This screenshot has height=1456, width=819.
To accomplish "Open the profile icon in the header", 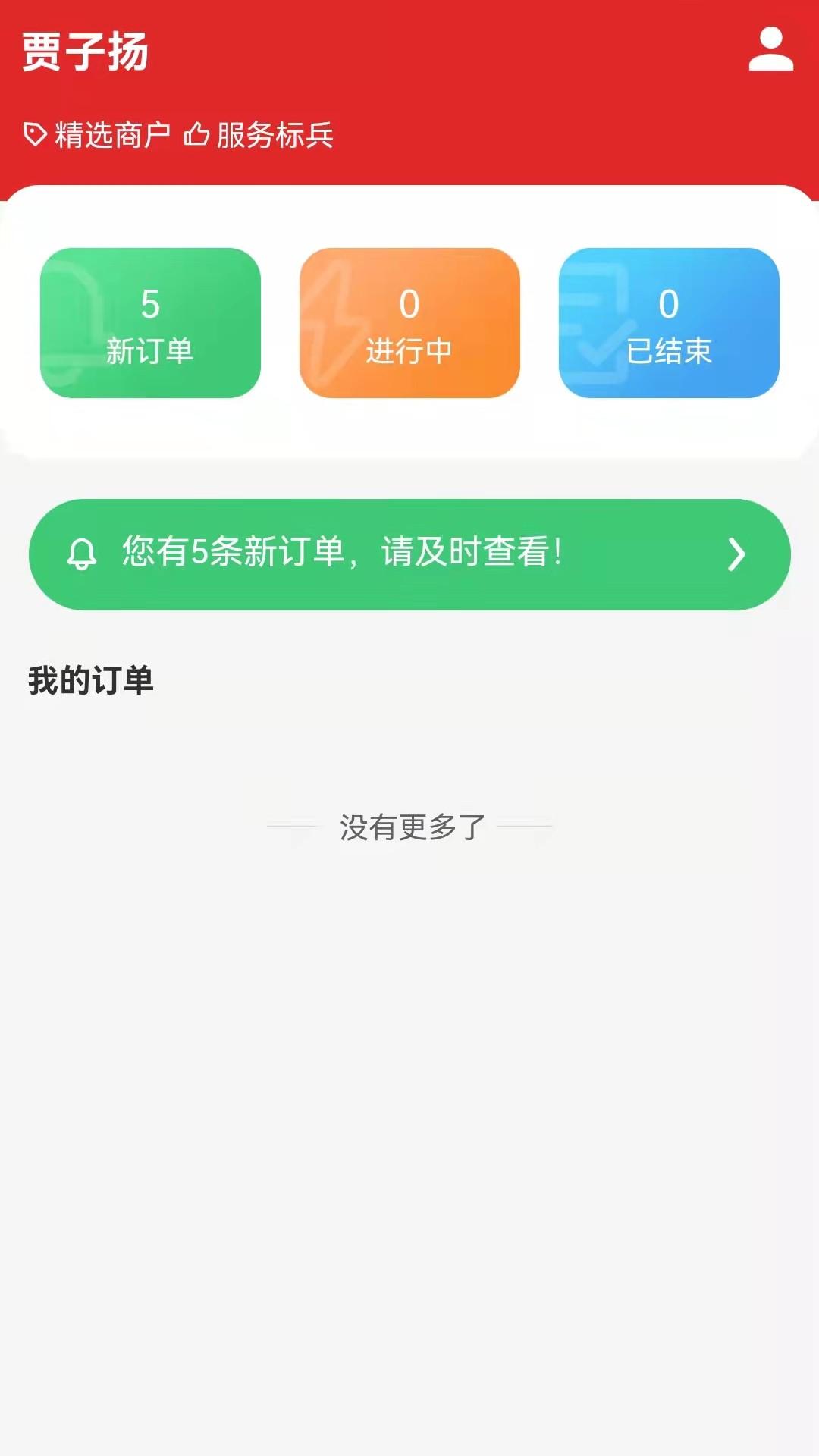I will point(770,50).
